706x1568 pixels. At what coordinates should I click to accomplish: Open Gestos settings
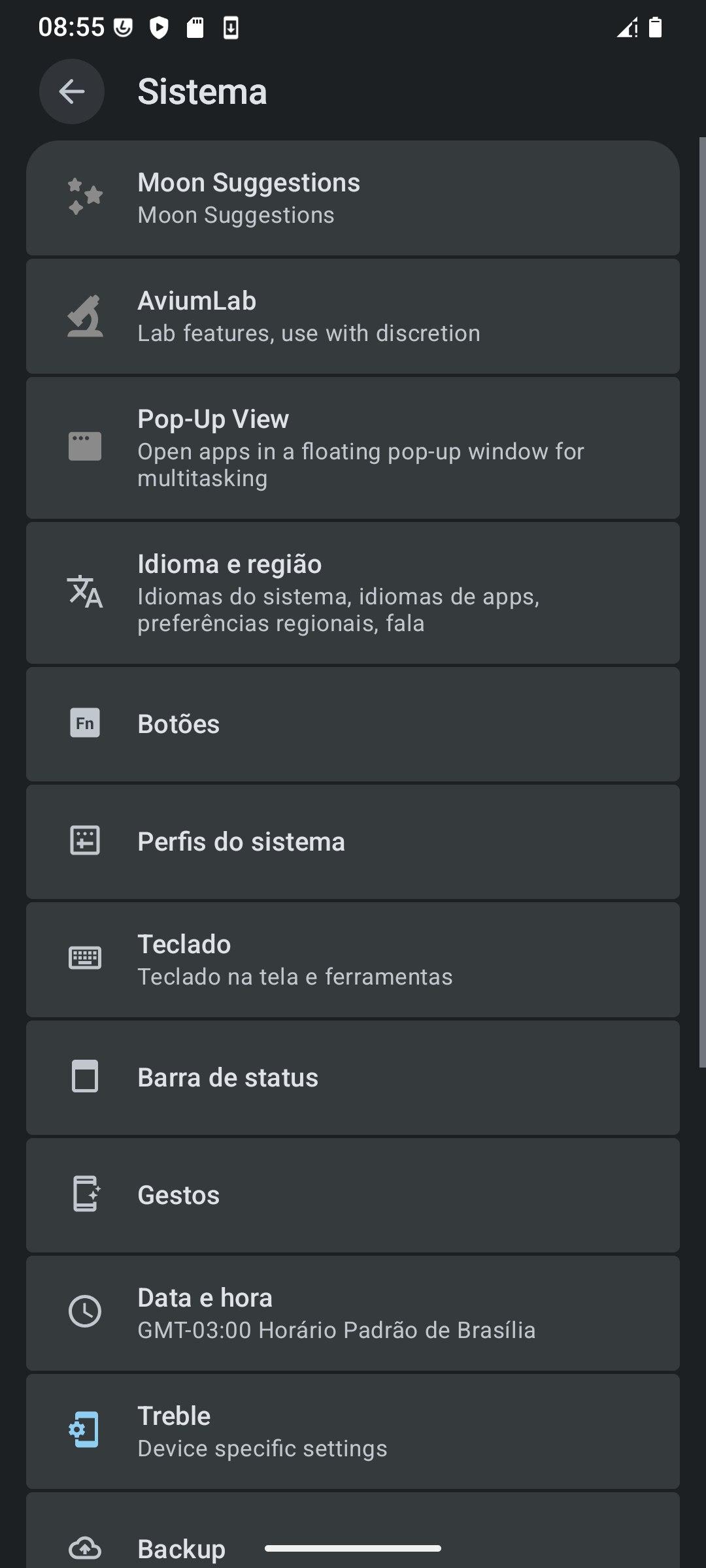[x=353, y=1195]
